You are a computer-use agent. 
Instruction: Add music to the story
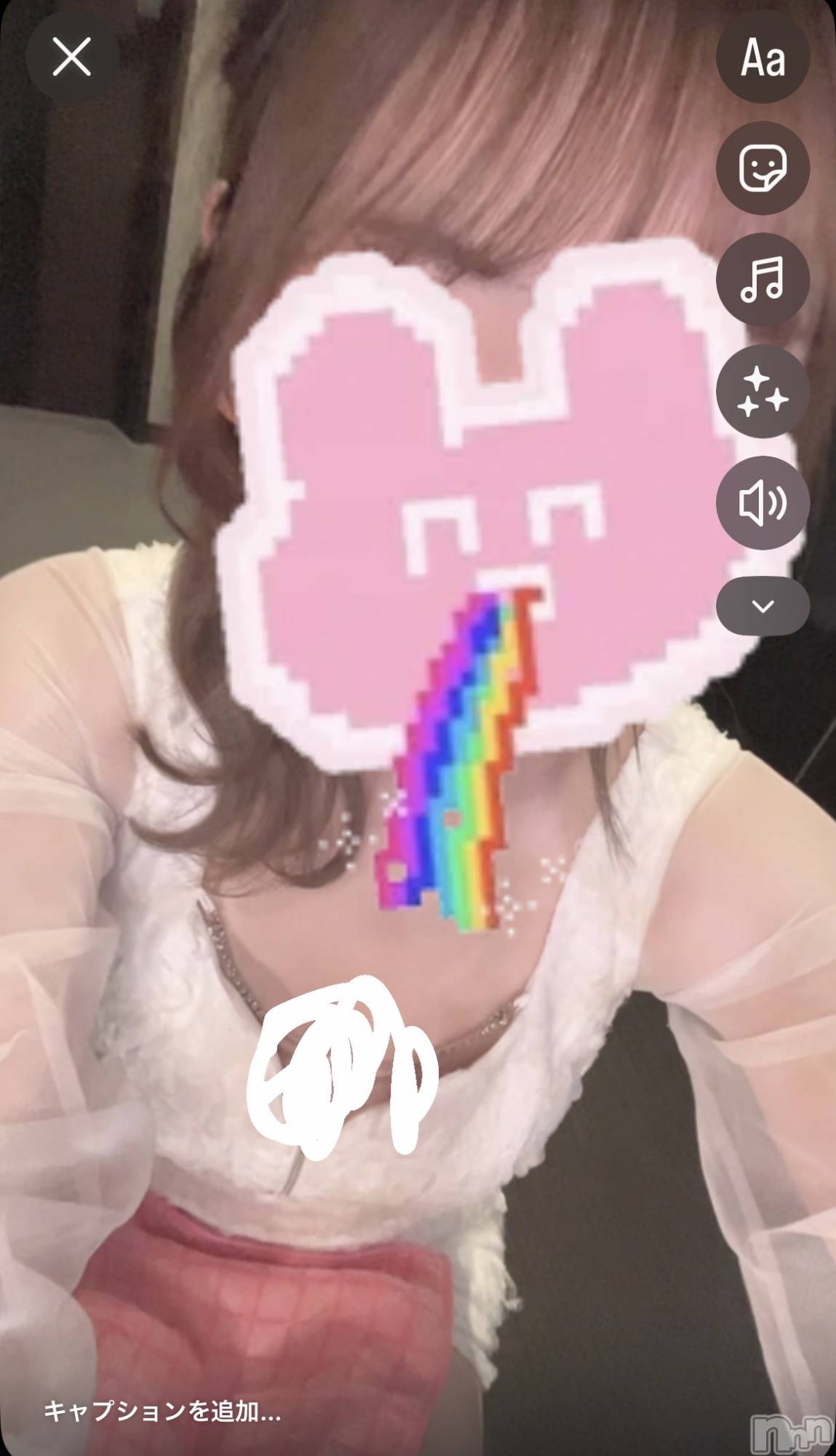click(763, 280)
